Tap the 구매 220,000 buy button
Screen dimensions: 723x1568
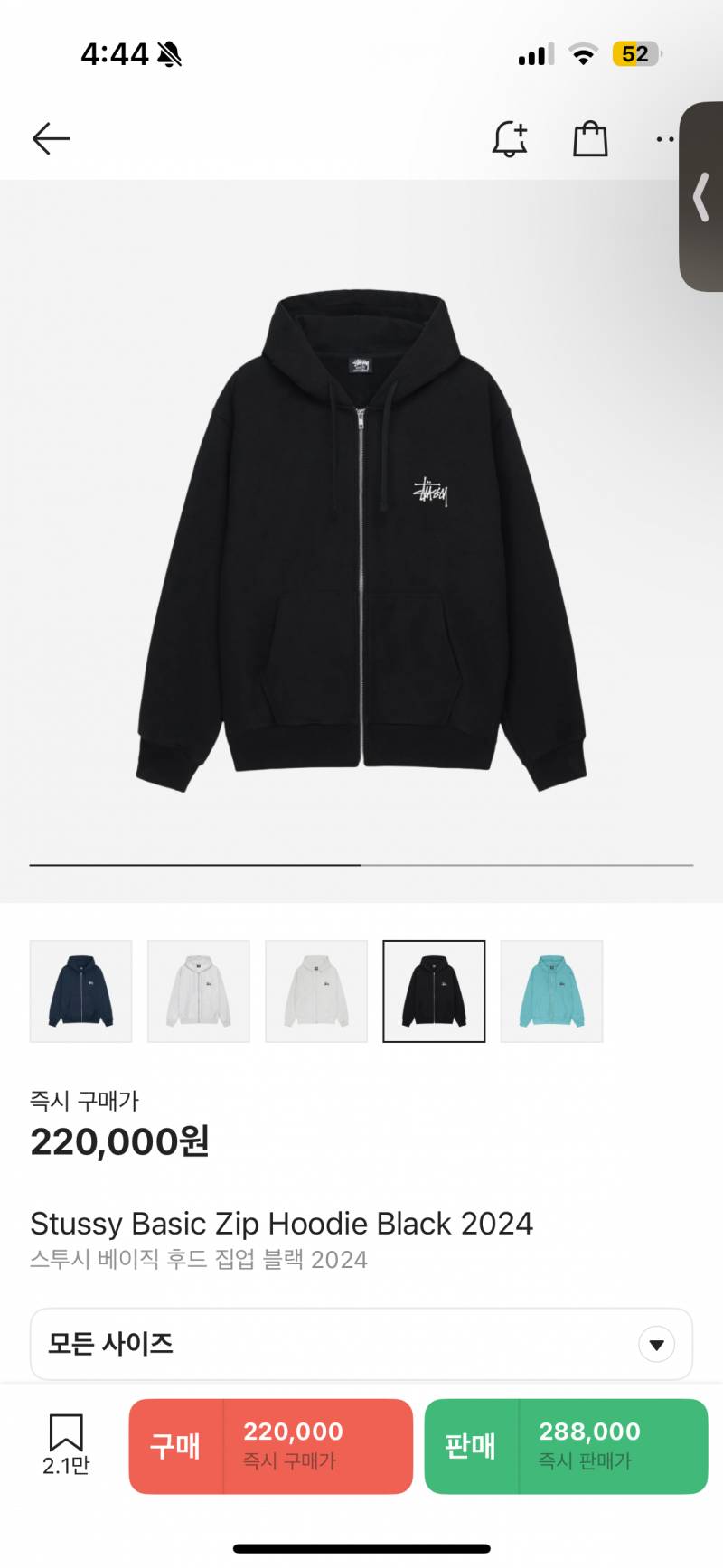pyautogui.click(x=271, y=1446)
